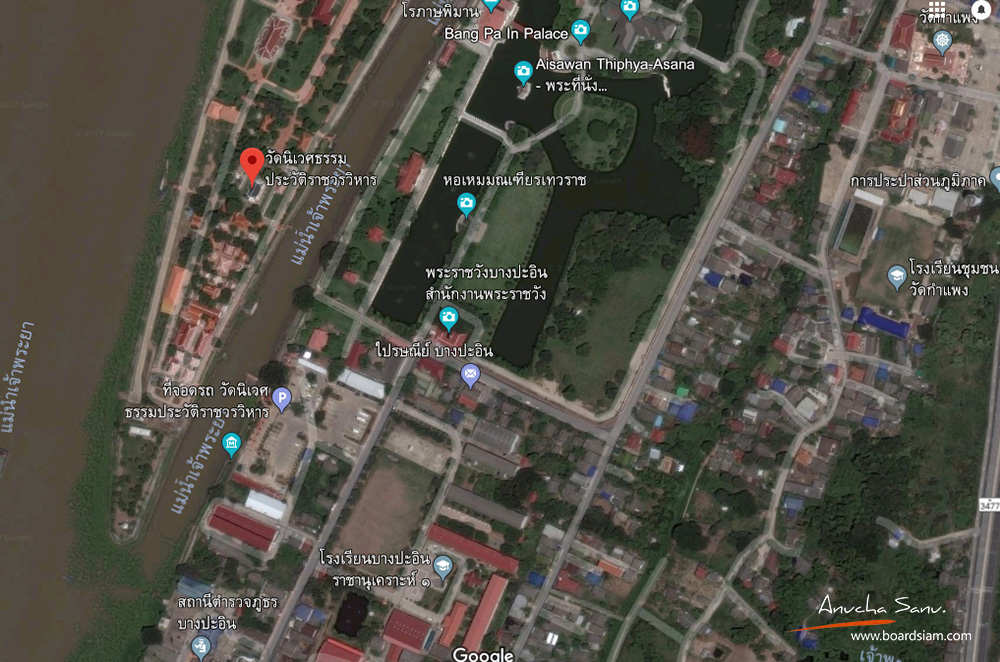Image resolution: width=1000 pixels, height=662 pixels.
Task: Open the โรงเรียนบางปะอิน ราชานุเคราะห์ ๑ school marker
Action: pyautogui.click(x=442, y=570)
